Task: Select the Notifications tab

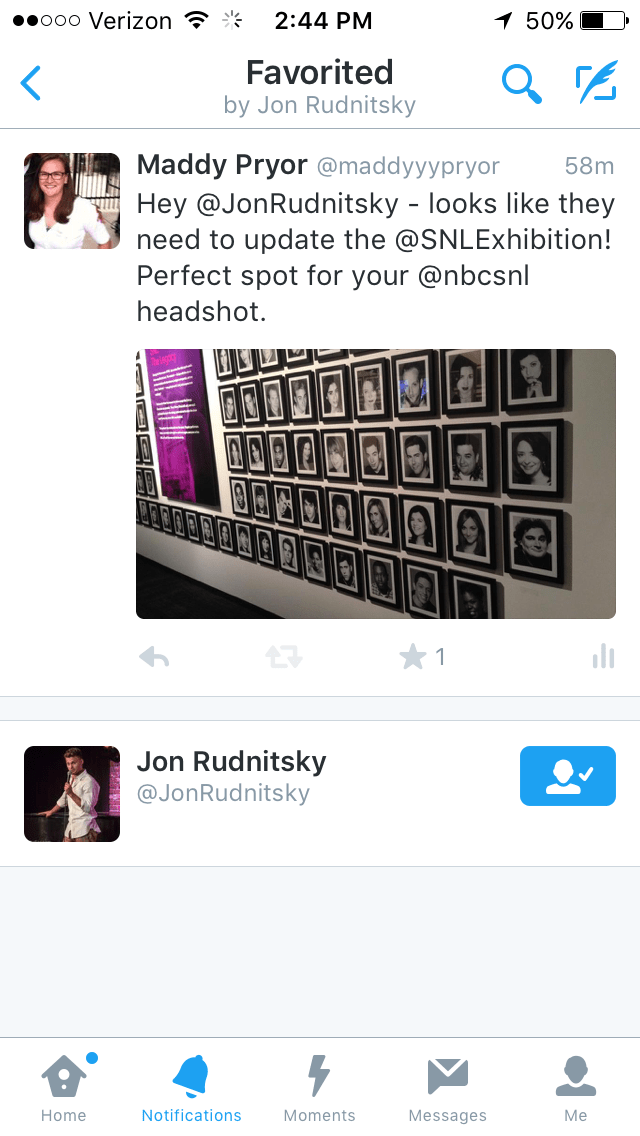Action: pyautogui.click(x=191, y=1088)
